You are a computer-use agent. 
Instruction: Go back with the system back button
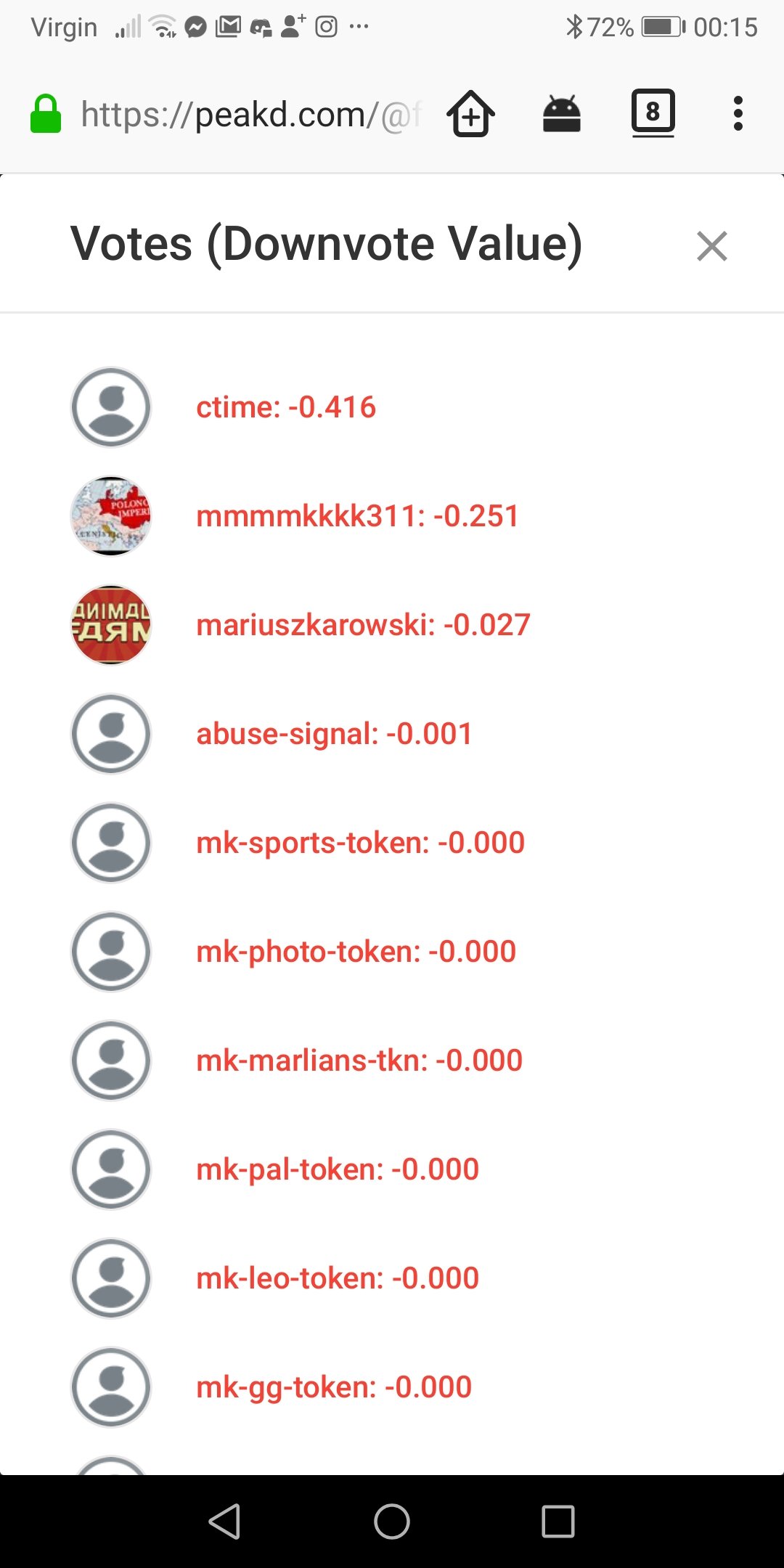224,1521
